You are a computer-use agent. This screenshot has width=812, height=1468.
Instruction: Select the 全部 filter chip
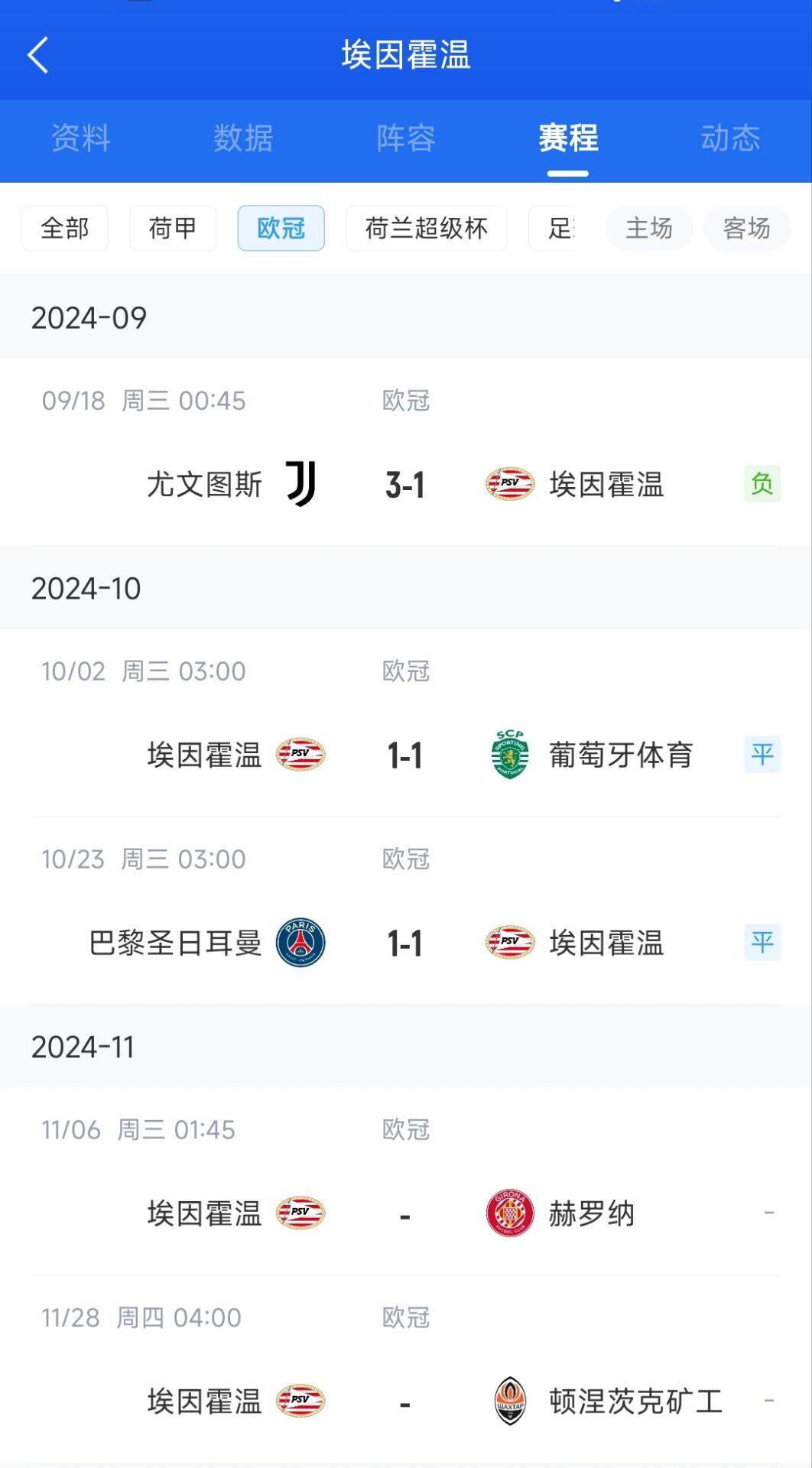(65, 228)
